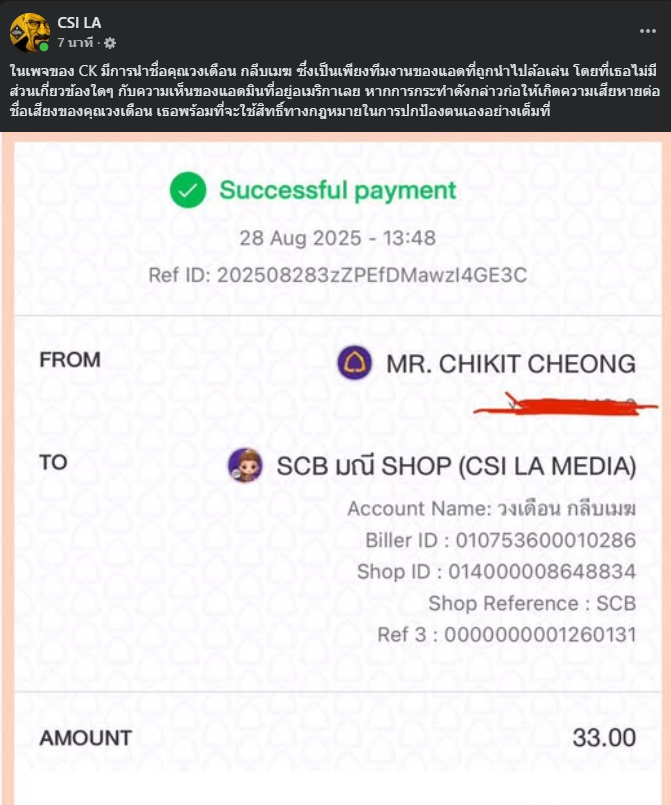View the payment slip image in full
The width and height of the screenshot is (671, 805).
pos(336,470)
